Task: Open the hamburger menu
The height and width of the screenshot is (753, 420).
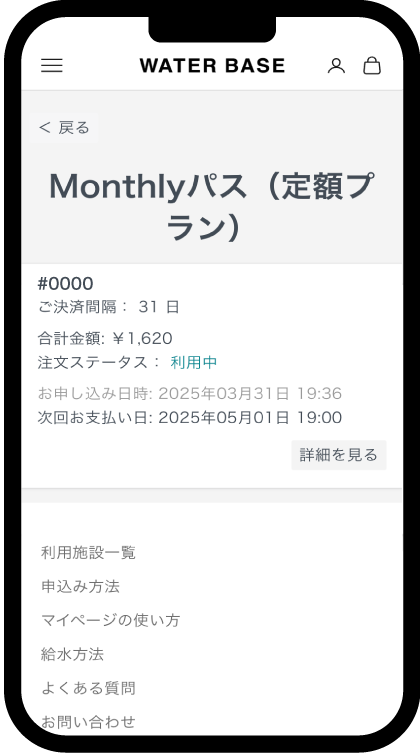Action: coord(52,66)
